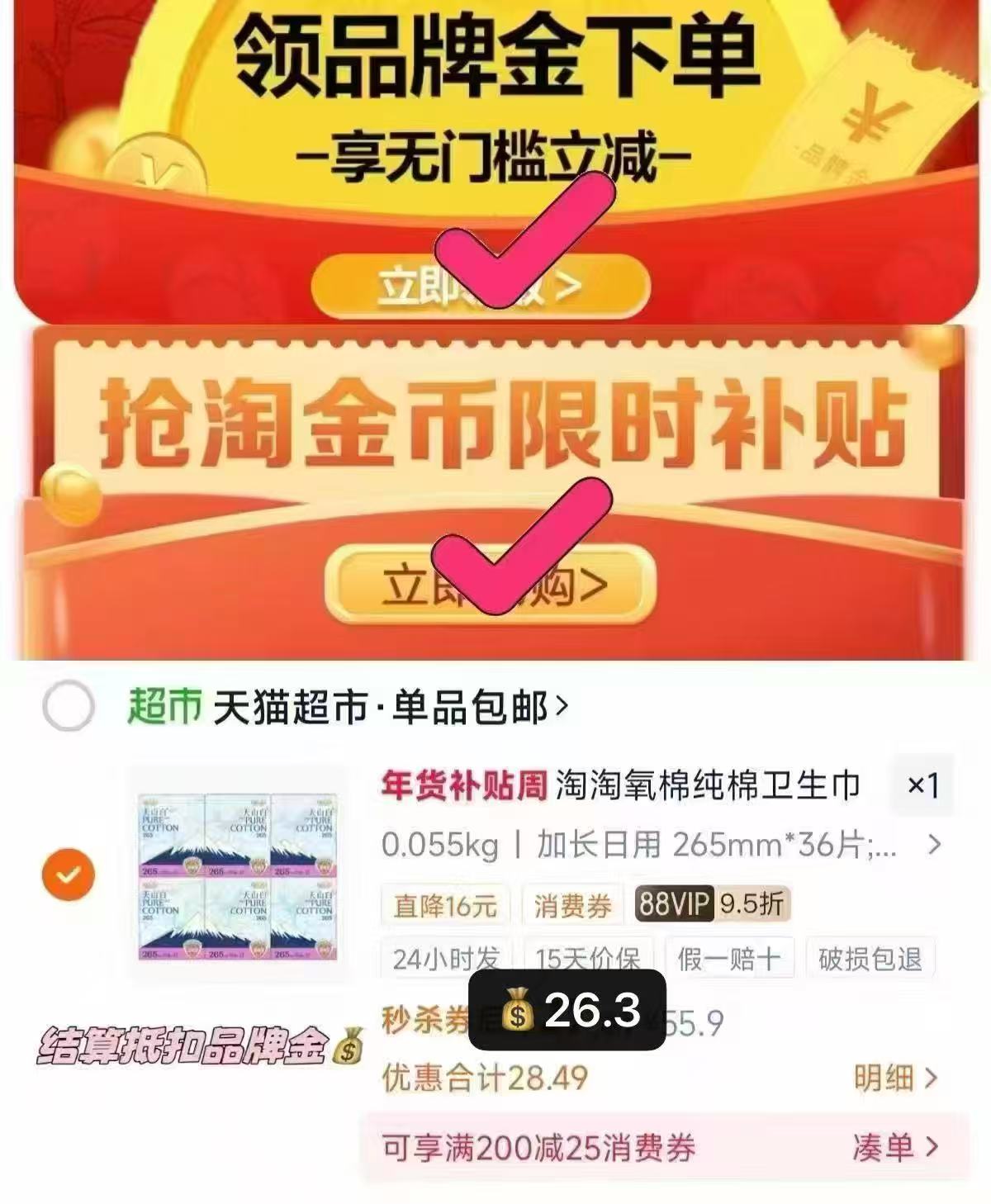Click the 15天价保 service tag
Viewport: 991px width, 1204px height.
pos(588,958)
